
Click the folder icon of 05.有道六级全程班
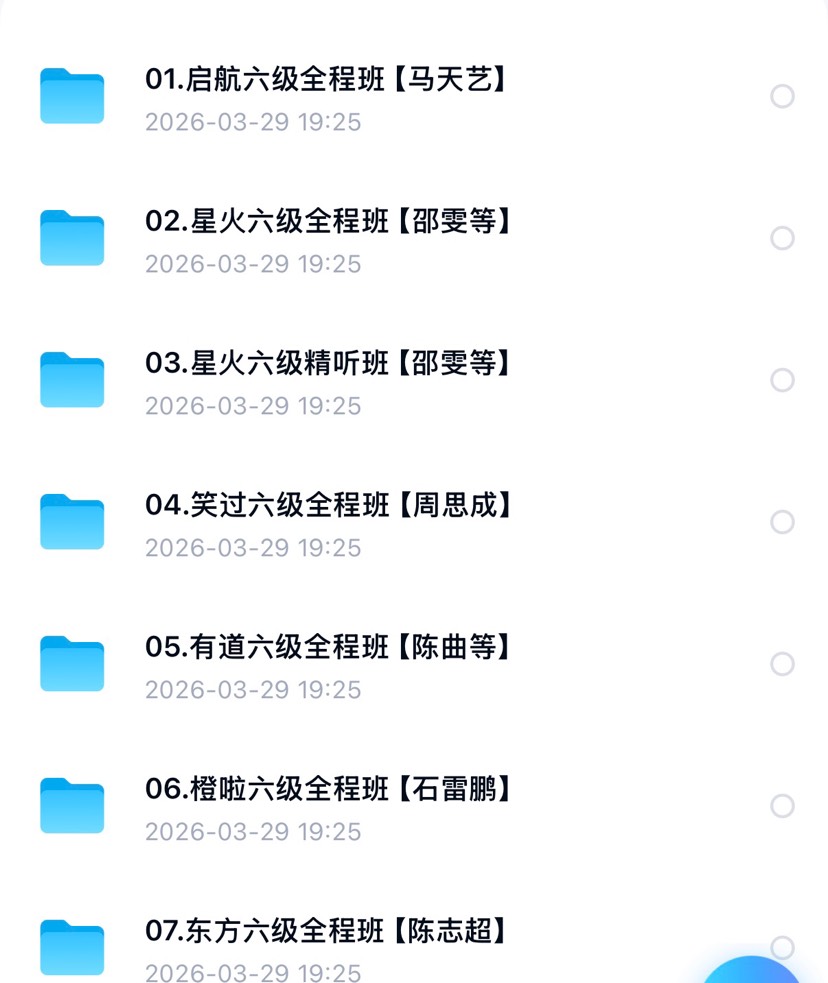70,663
